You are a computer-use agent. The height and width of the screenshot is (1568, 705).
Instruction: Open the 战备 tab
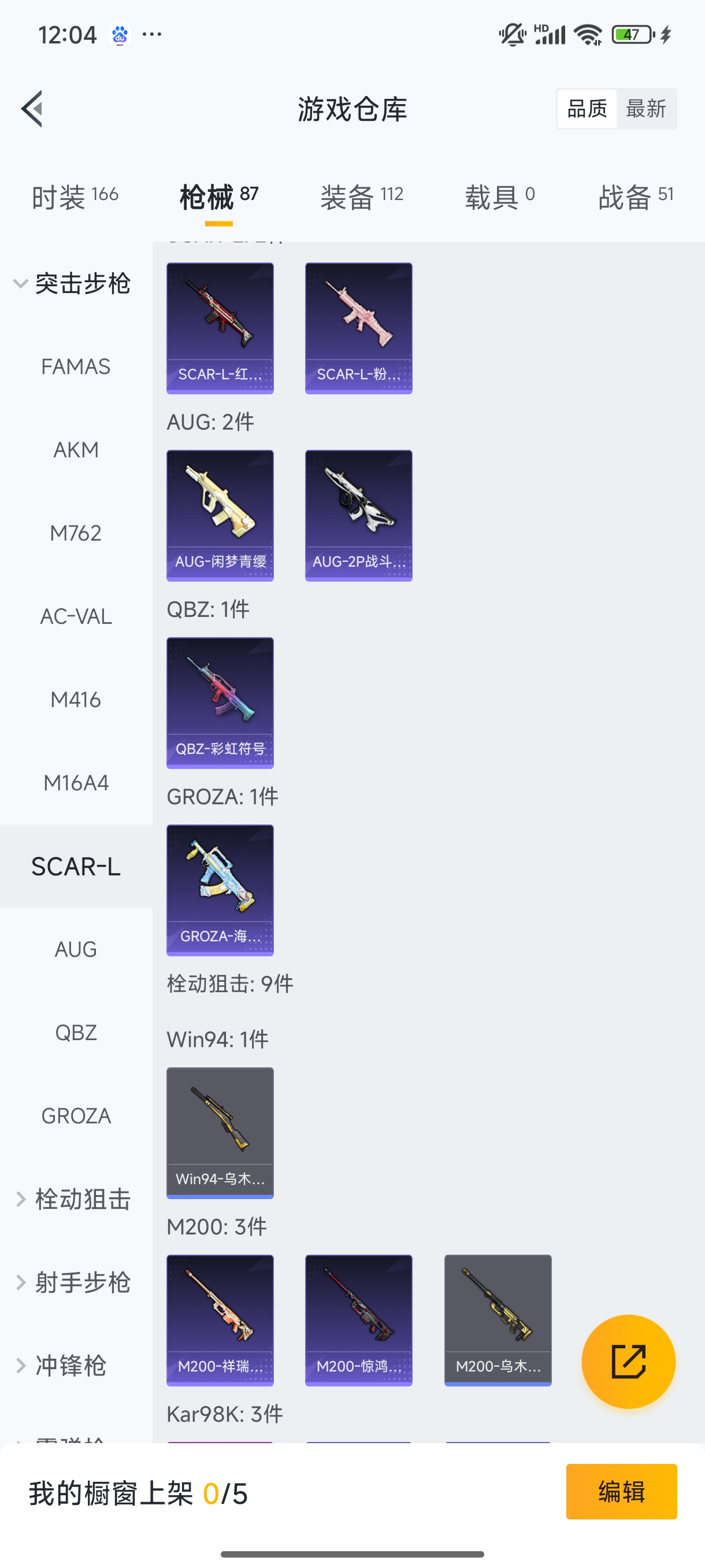click(x=636, y=197)
